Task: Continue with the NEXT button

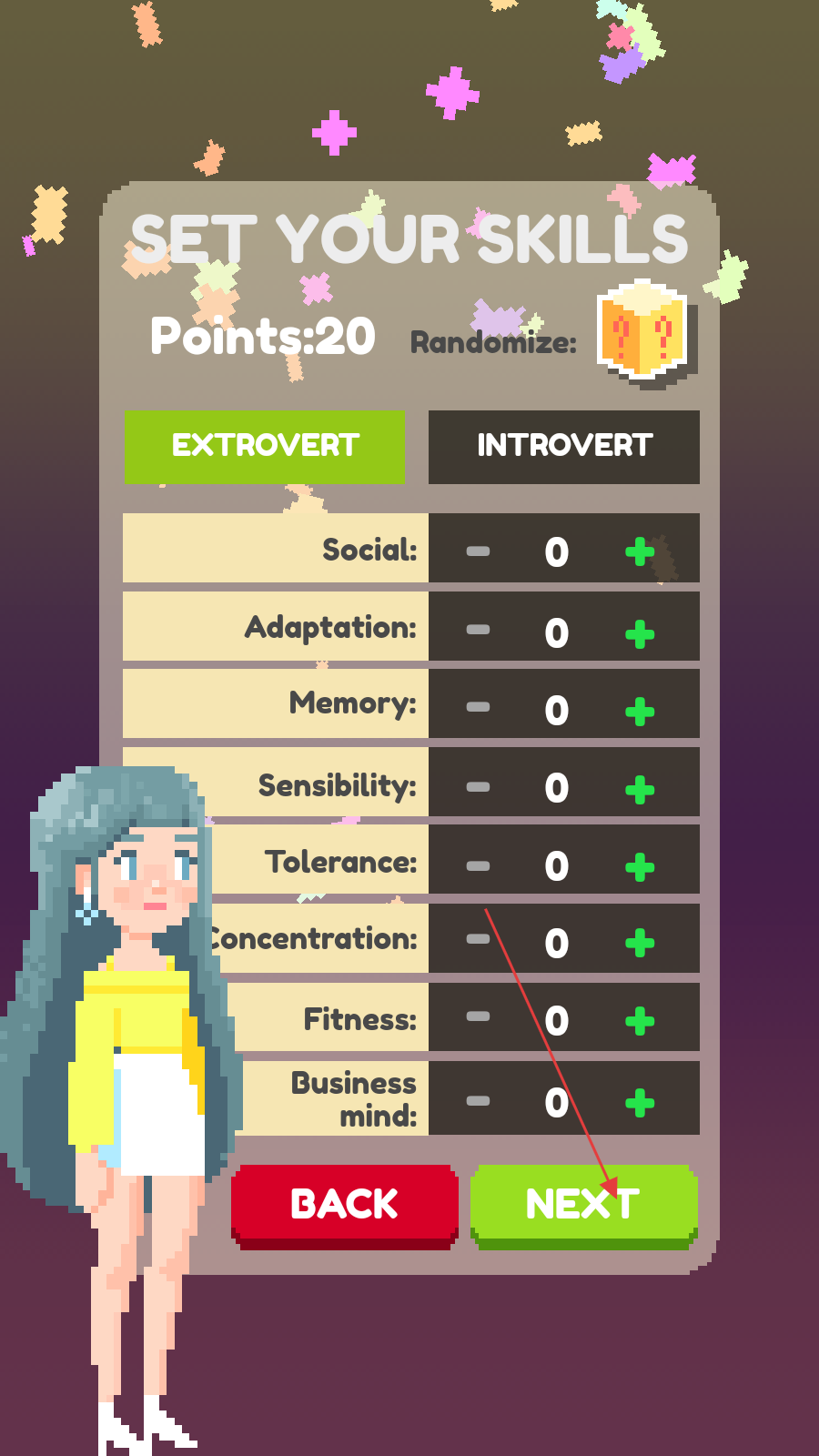Action: pyautogui.click(x=583, y=1206)
